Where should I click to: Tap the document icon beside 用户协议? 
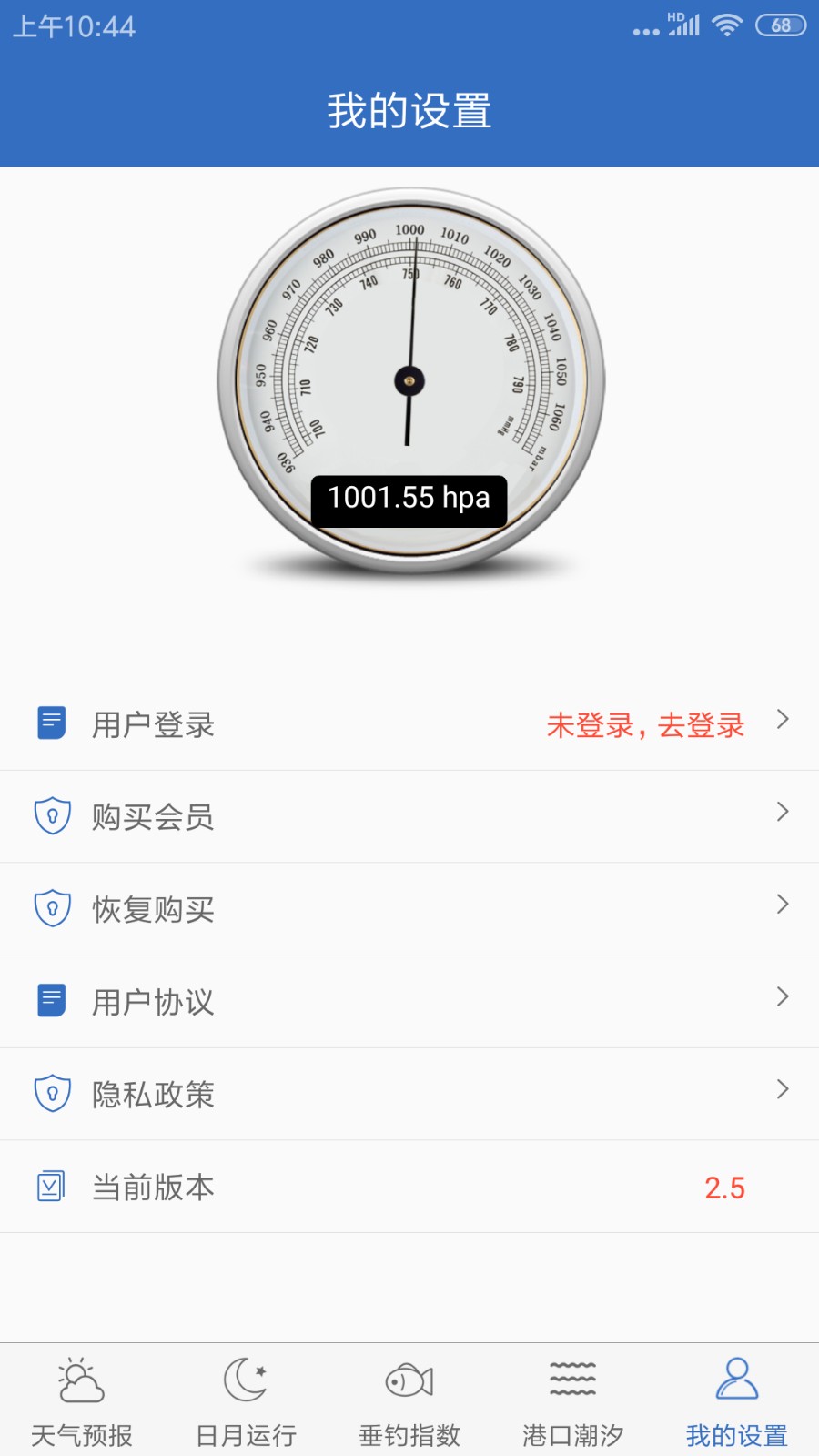[52, 1000]
